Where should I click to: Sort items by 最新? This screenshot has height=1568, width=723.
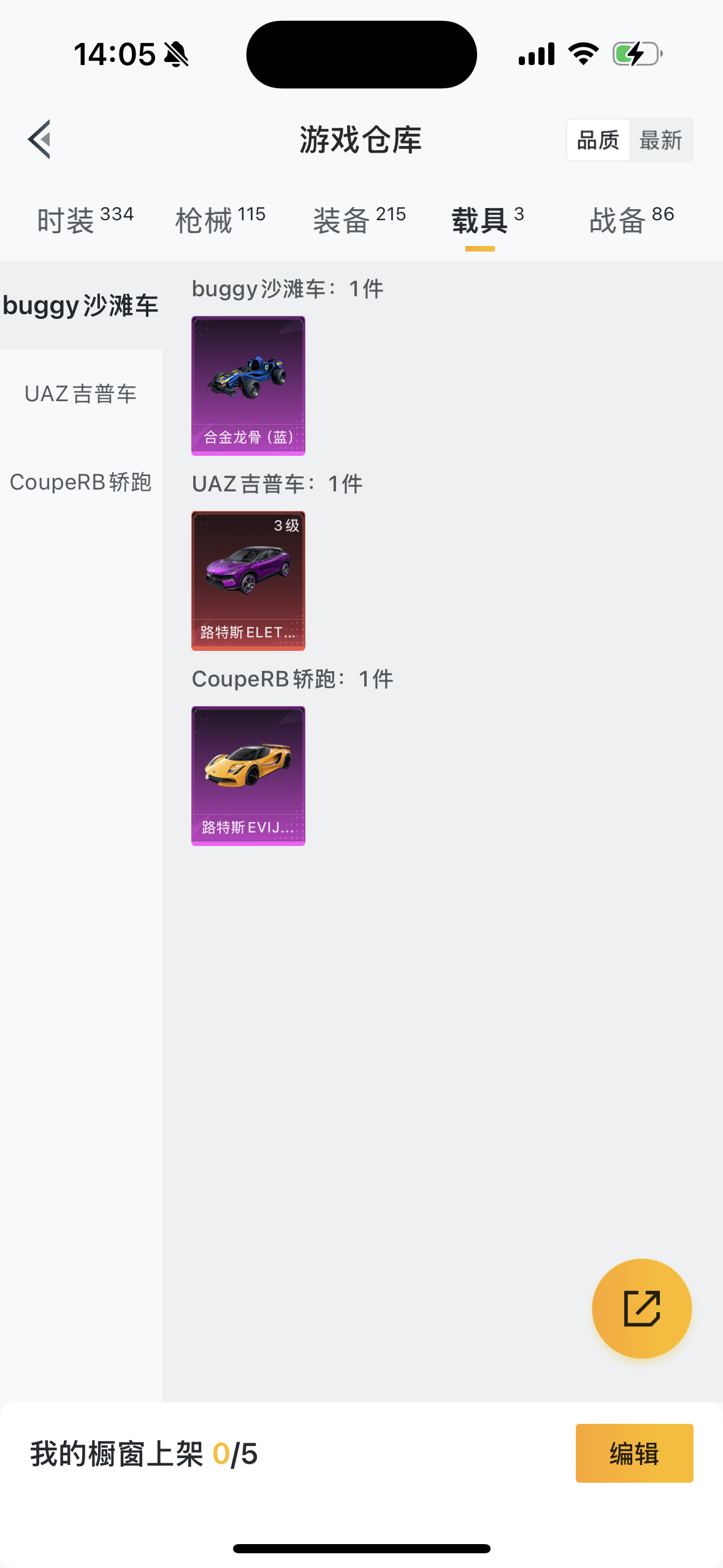click(660, 140)
